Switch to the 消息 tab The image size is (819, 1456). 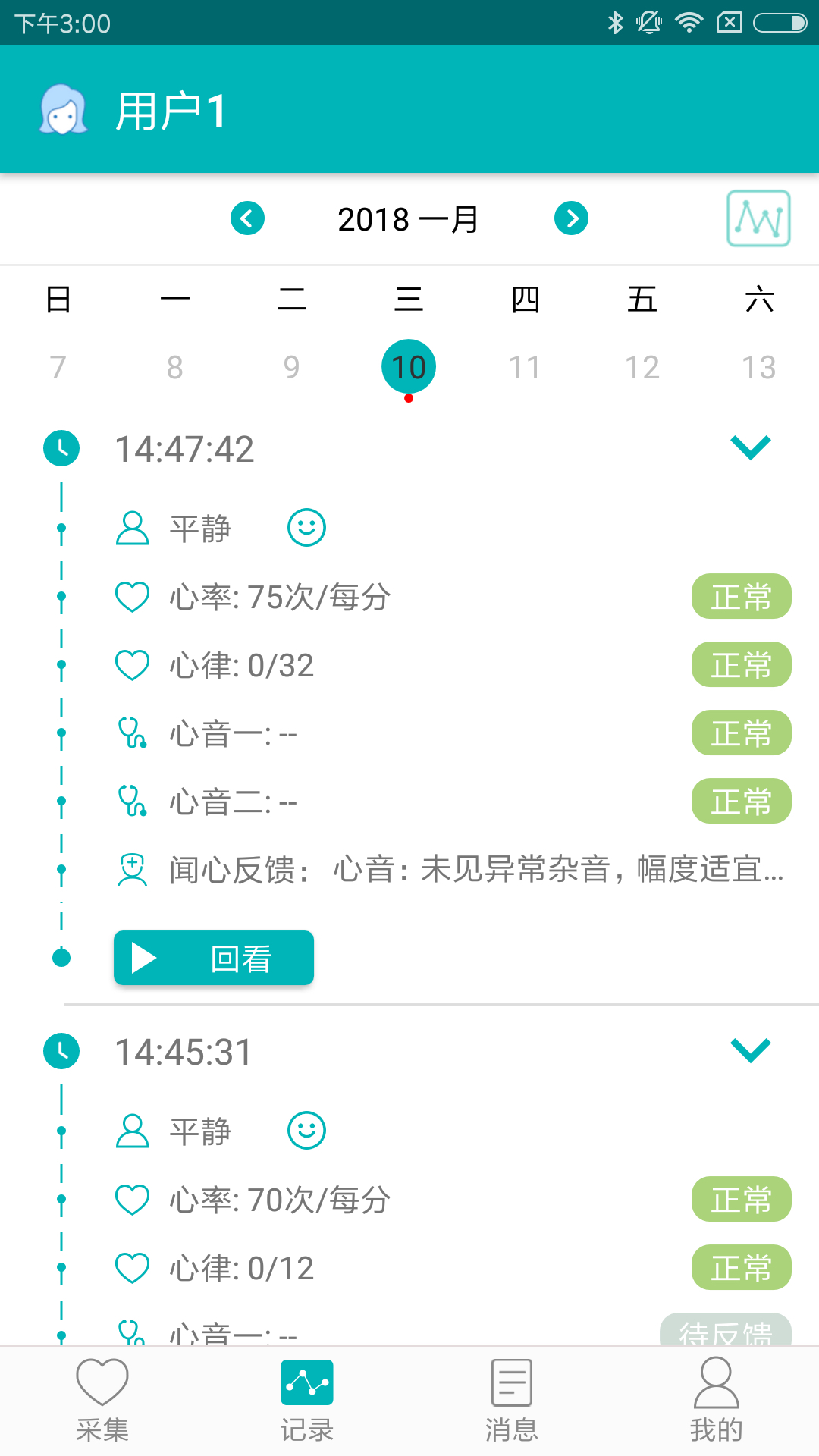(x=511, y=1399)
